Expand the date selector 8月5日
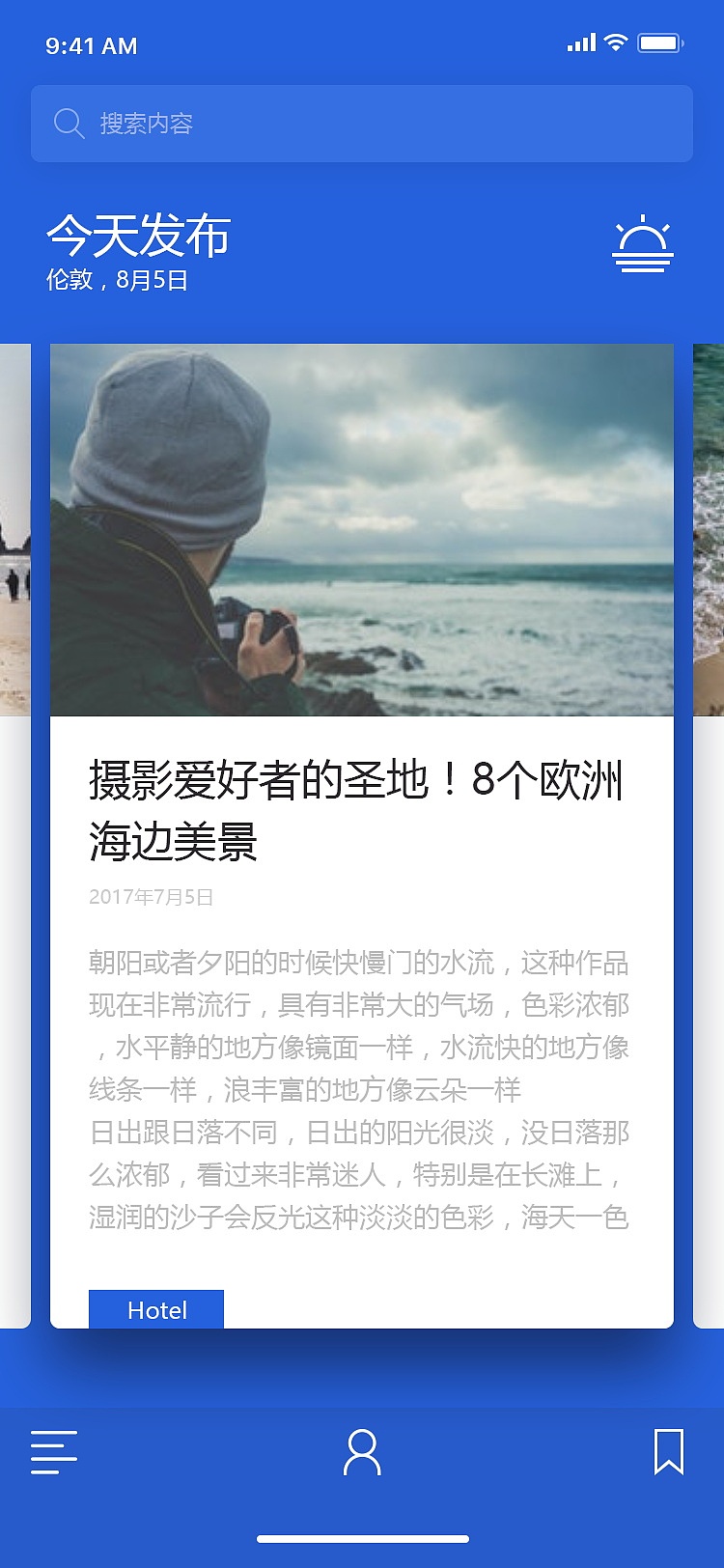 click(x=151, y=281)
